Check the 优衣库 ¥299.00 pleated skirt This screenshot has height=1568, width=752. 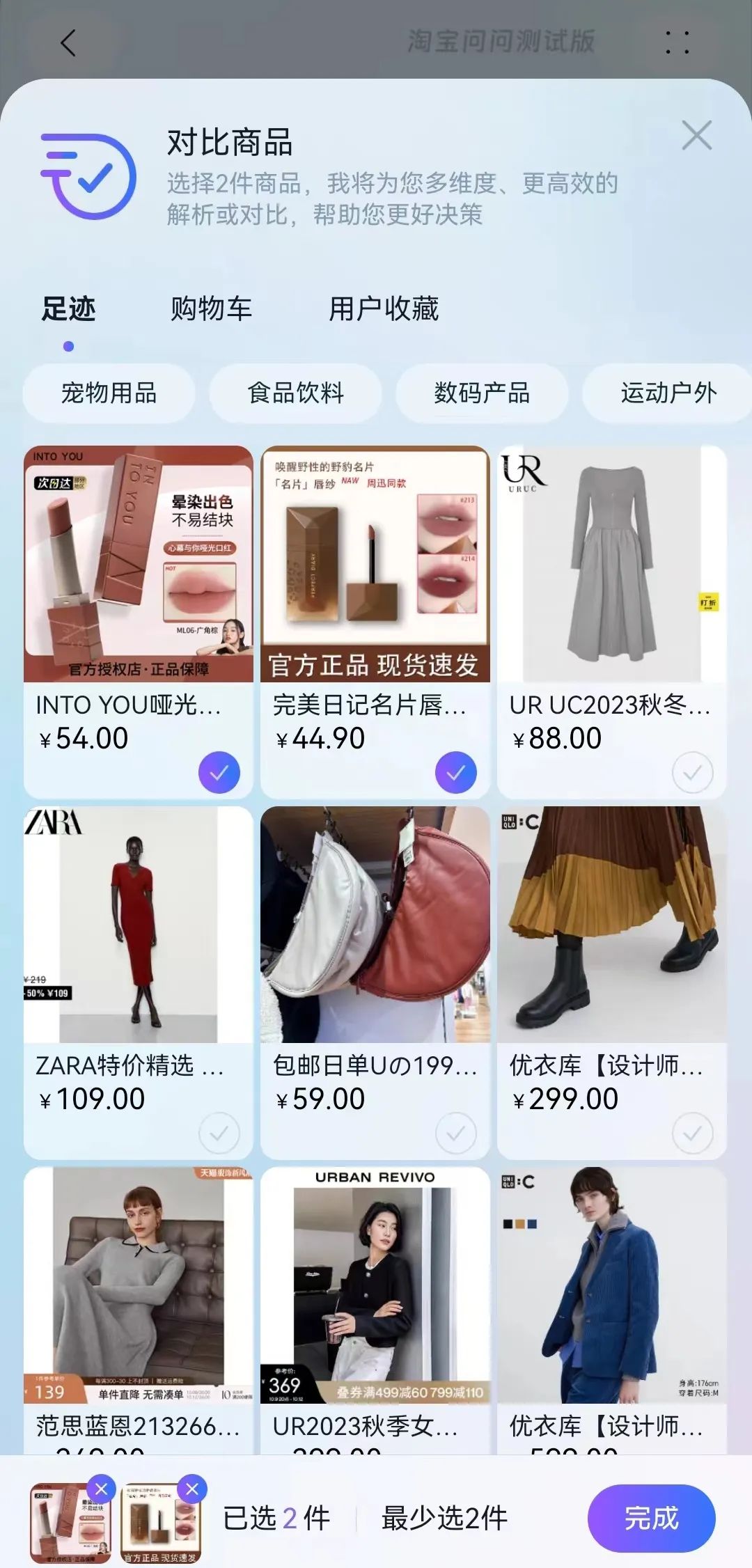tap(692, 1133)
